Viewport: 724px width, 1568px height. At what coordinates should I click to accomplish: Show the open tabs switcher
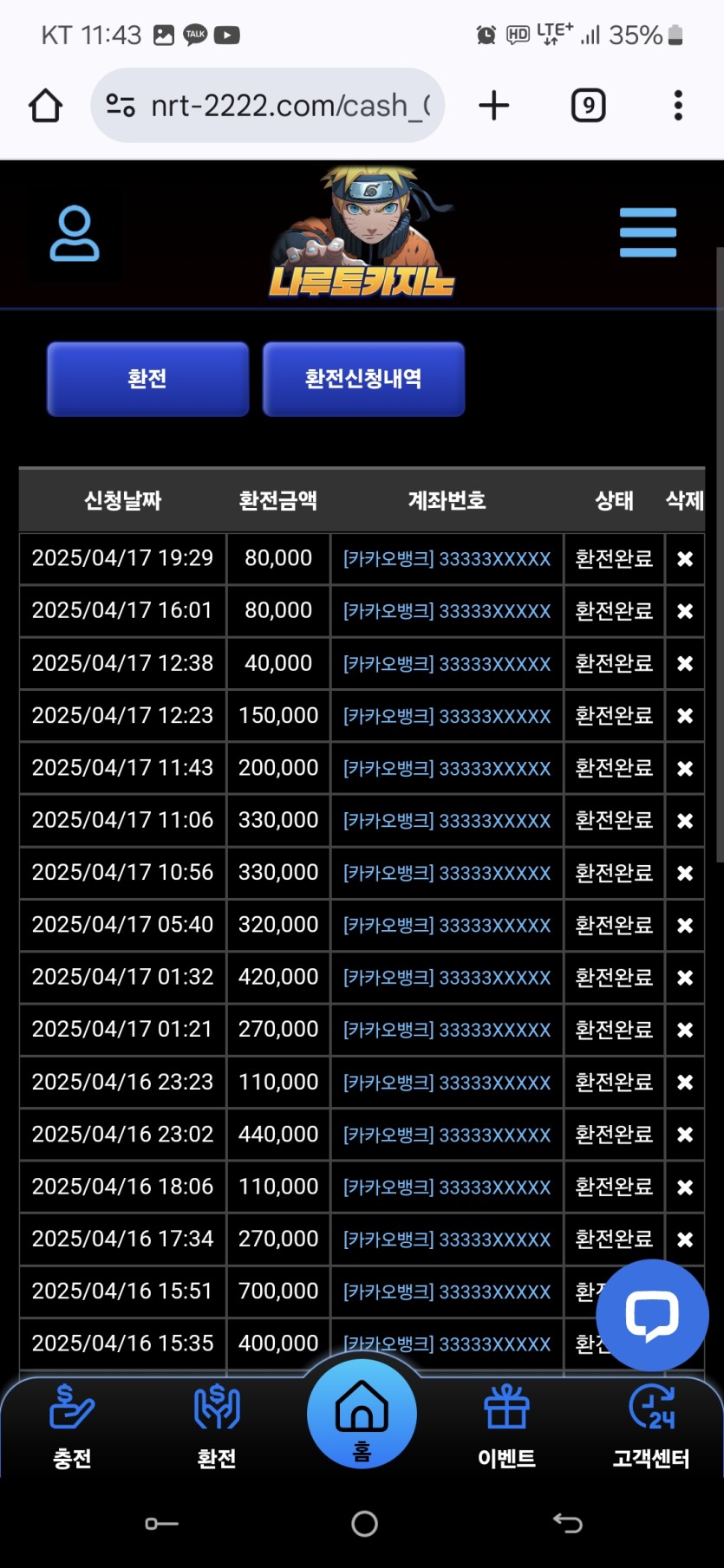[x=588, y=106]
